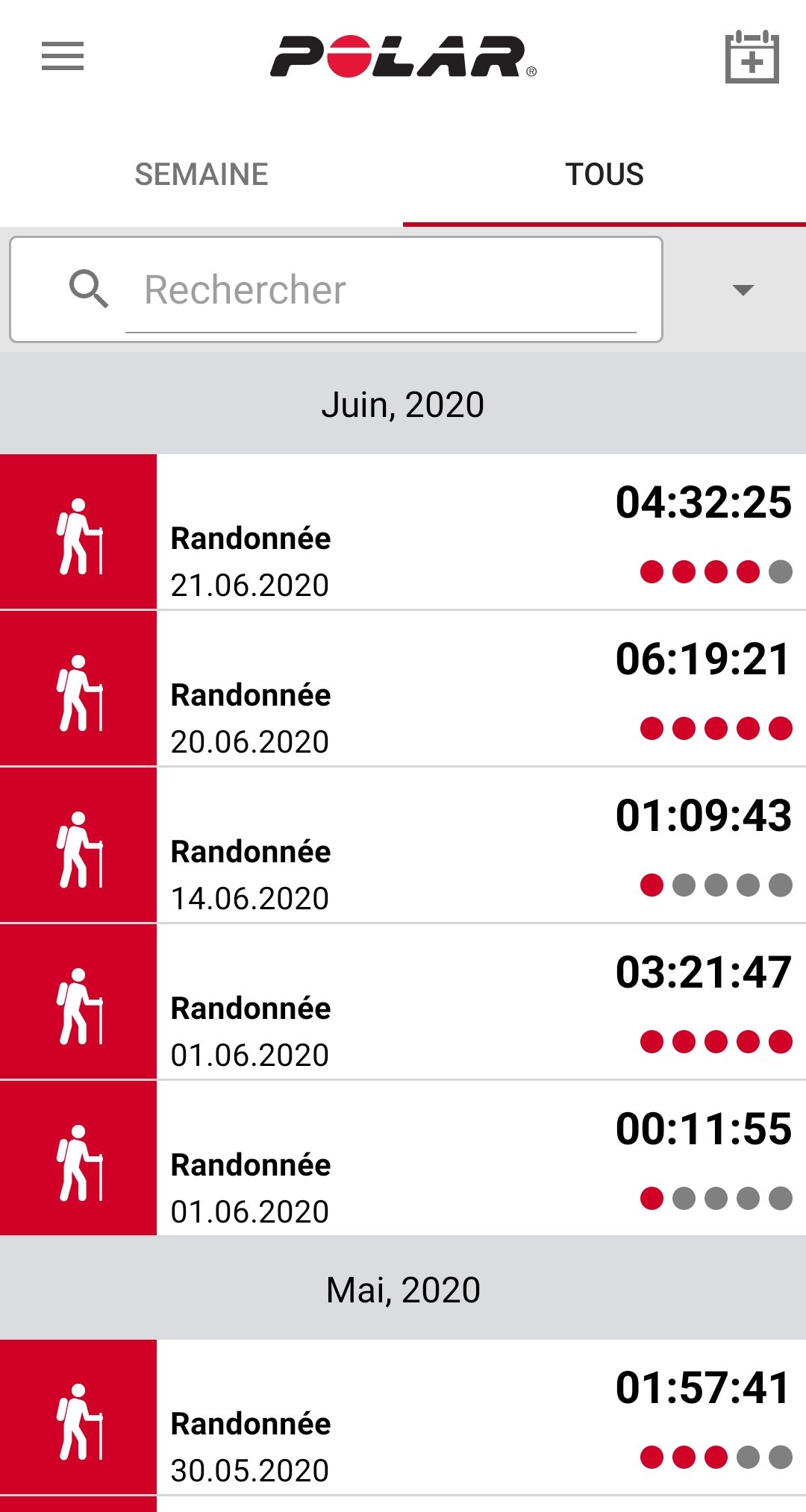Open the Randonnée session from 20.06.2020
This screenshot has width=806, height=1512.
(403, 688)
